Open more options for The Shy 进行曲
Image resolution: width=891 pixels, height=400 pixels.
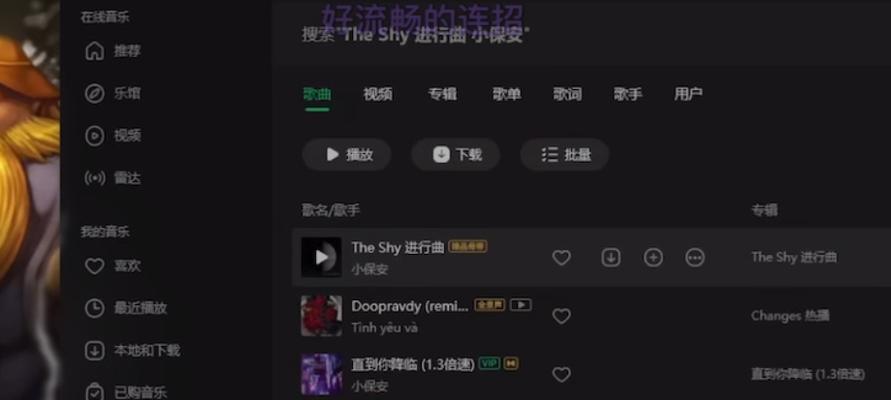[694, 258]
